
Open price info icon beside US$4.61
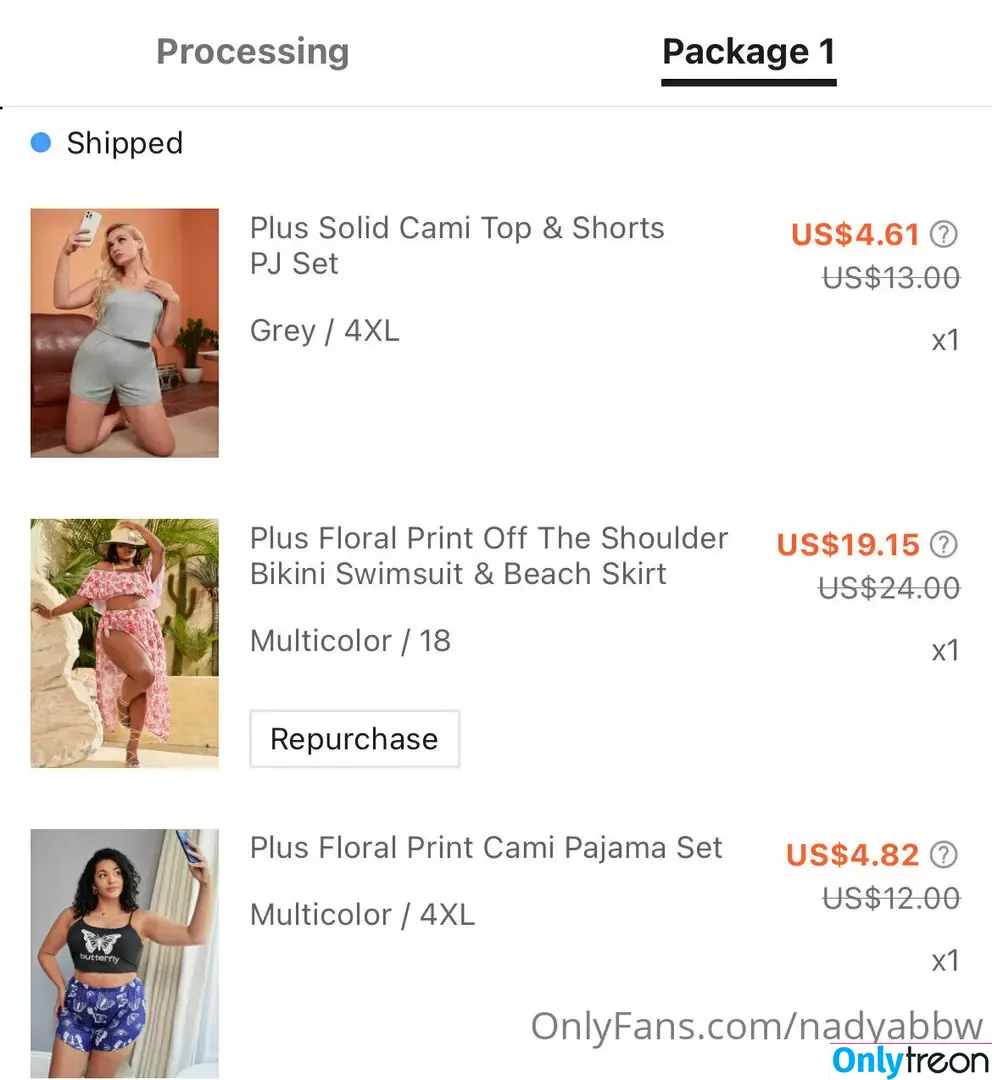[x=943, y=234]
